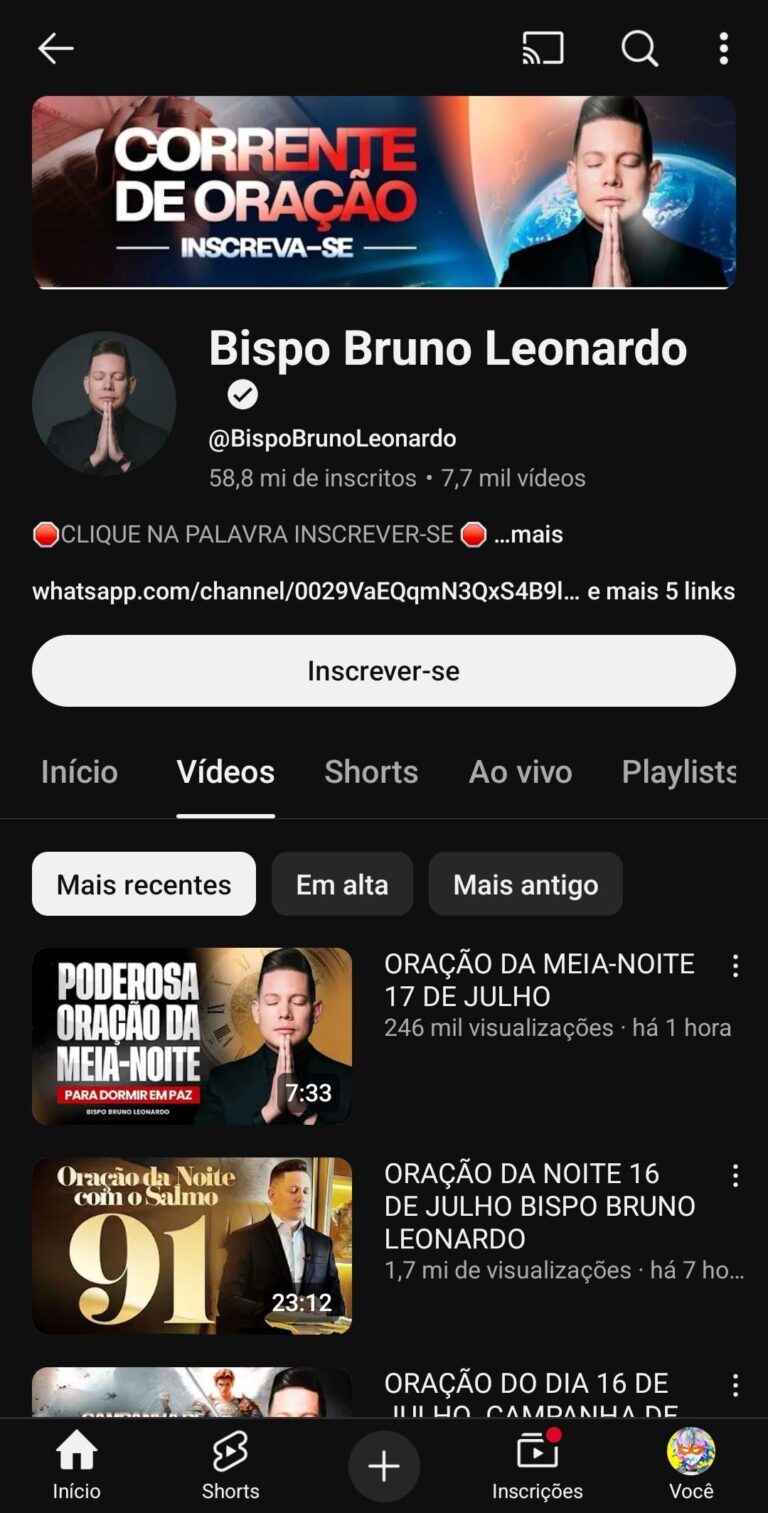Viewport: 768px width, 1513px height.
Task: Switch to the Ao vivo tab
Action: pyautogui.click(x=520, y=772)
